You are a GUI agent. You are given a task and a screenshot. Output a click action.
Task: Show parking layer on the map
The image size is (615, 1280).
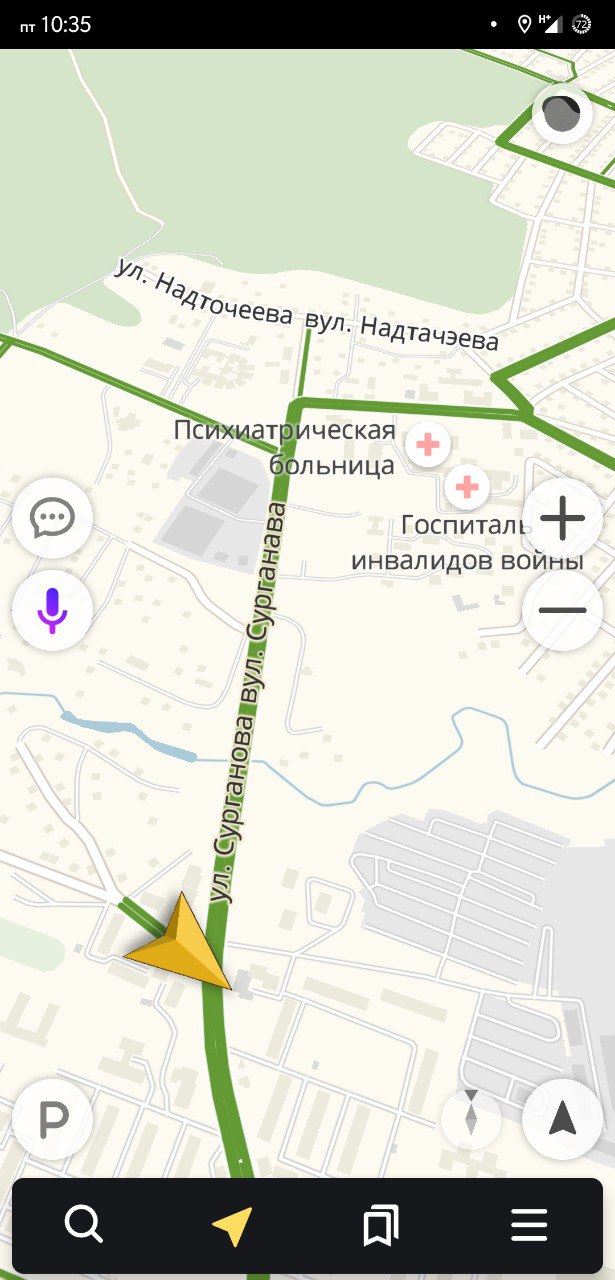[x=52, y=1119]
